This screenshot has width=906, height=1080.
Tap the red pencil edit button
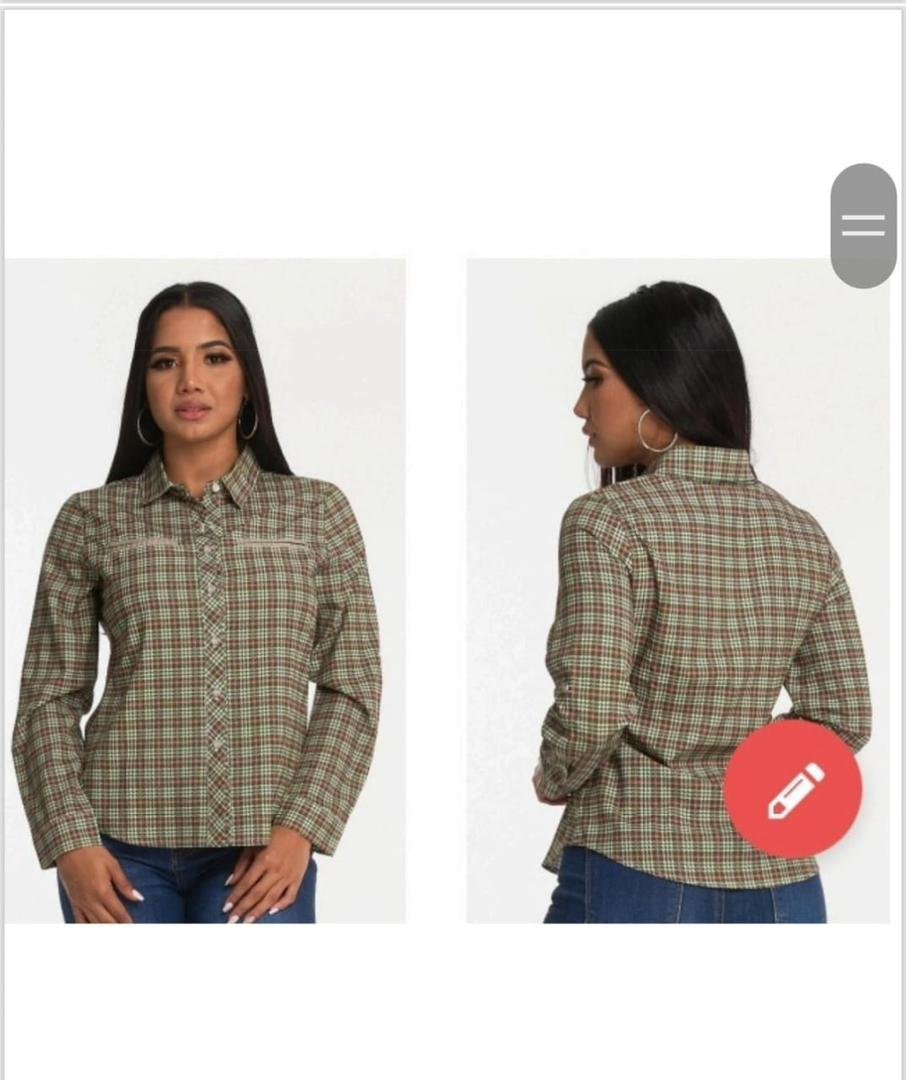793,789
